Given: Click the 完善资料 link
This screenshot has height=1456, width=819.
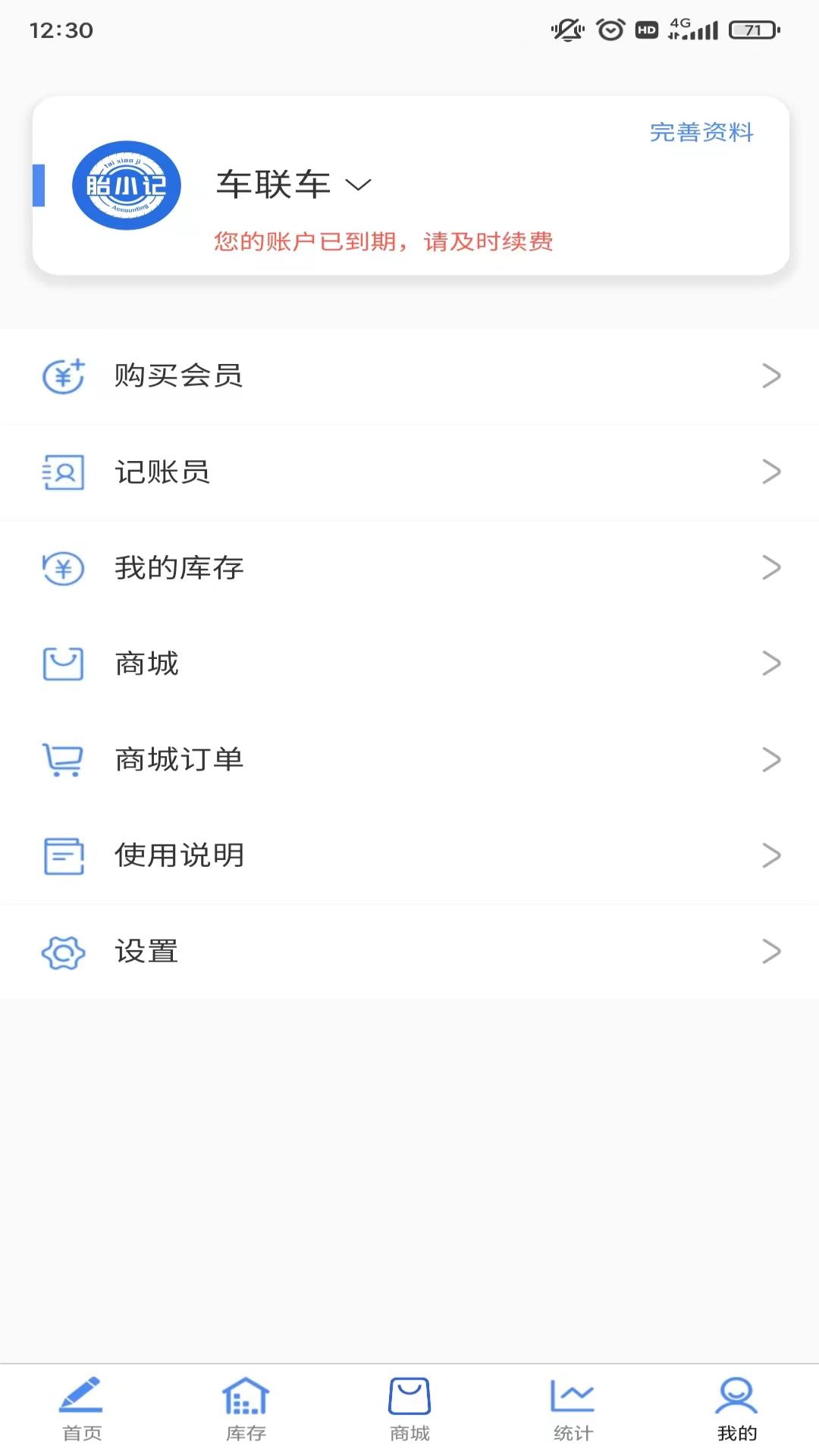Looking at the screenshot, I should (699, 133).
